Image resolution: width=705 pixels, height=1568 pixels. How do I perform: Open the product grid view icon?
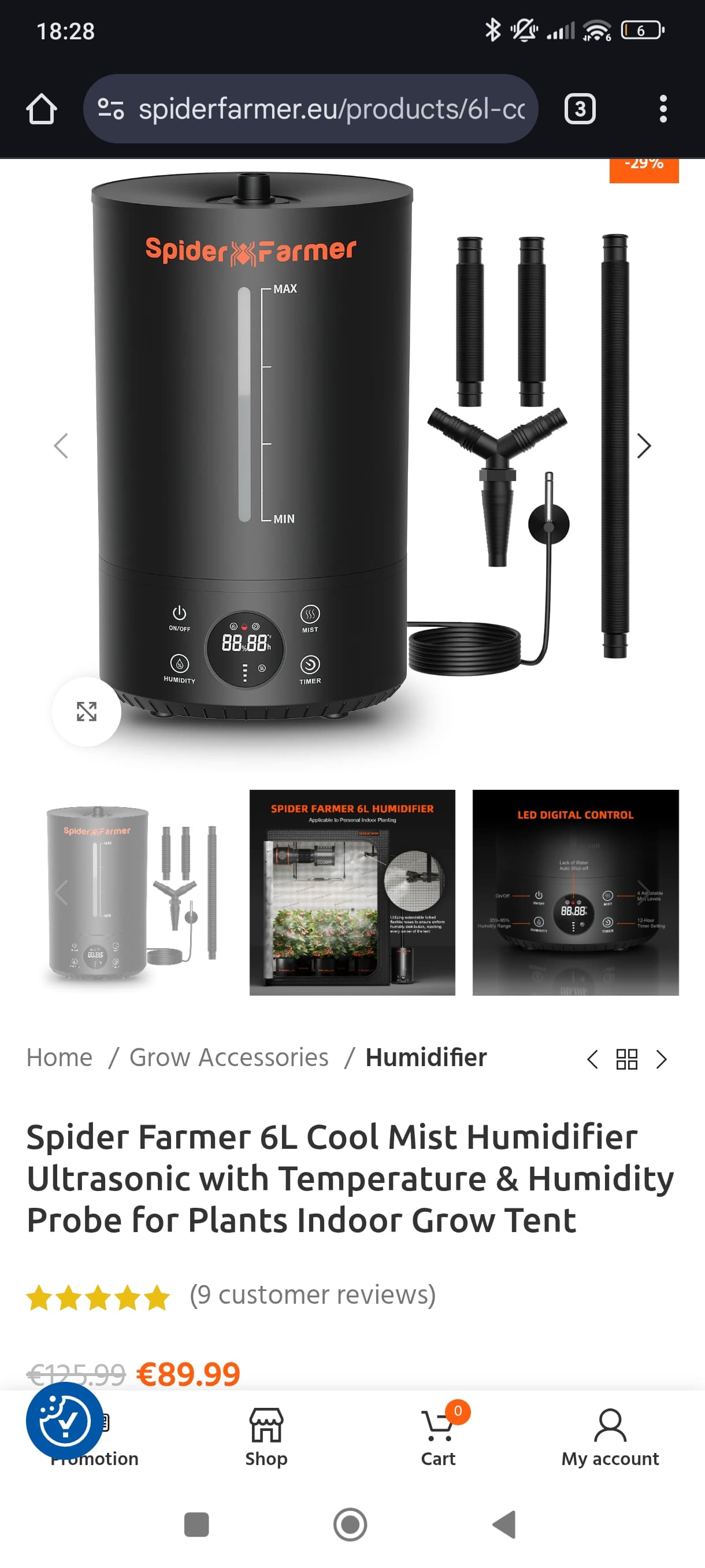[x=626, y=1059]
